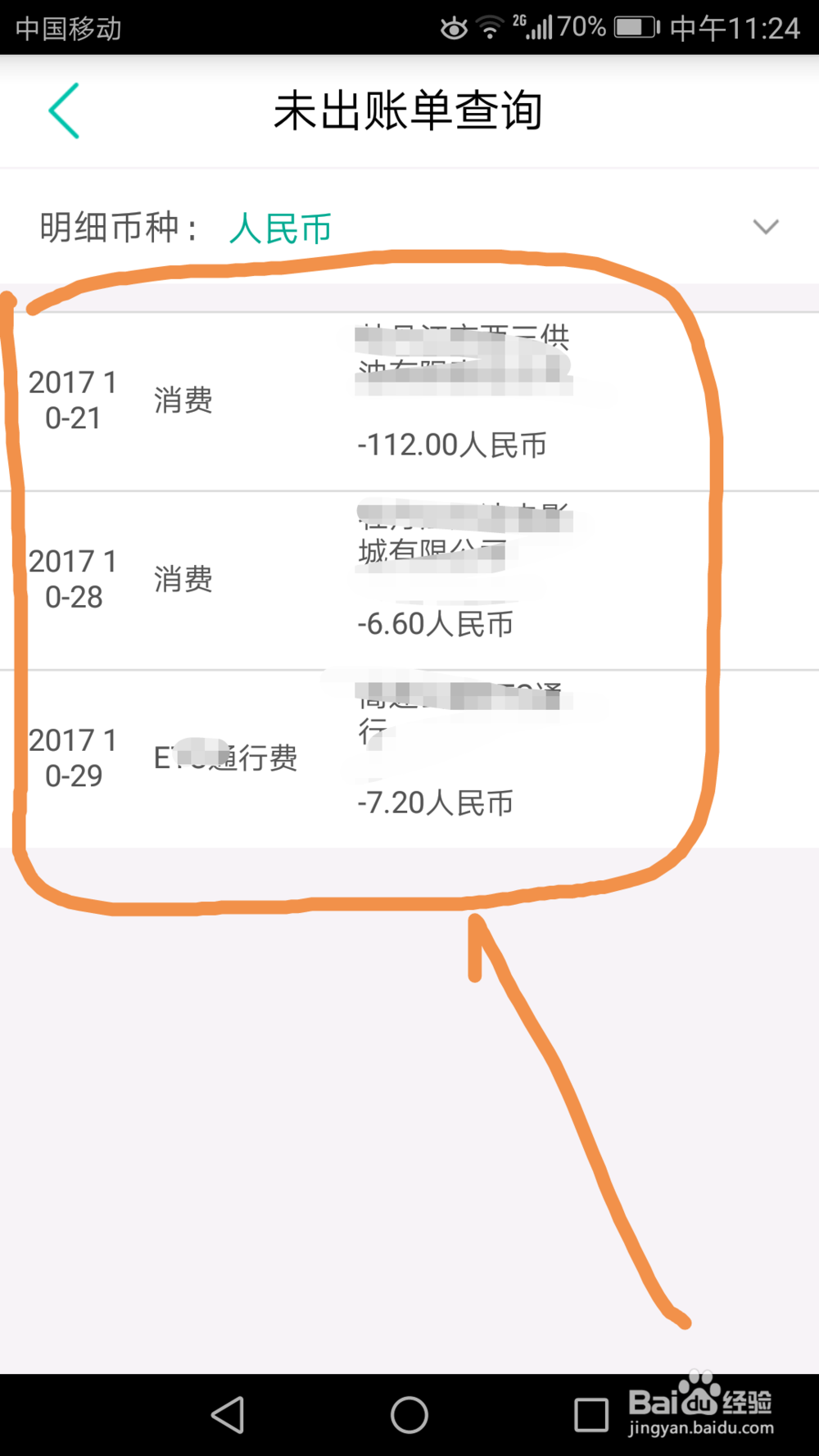Tap the Android home circle button

click(x=409, y=1414)
